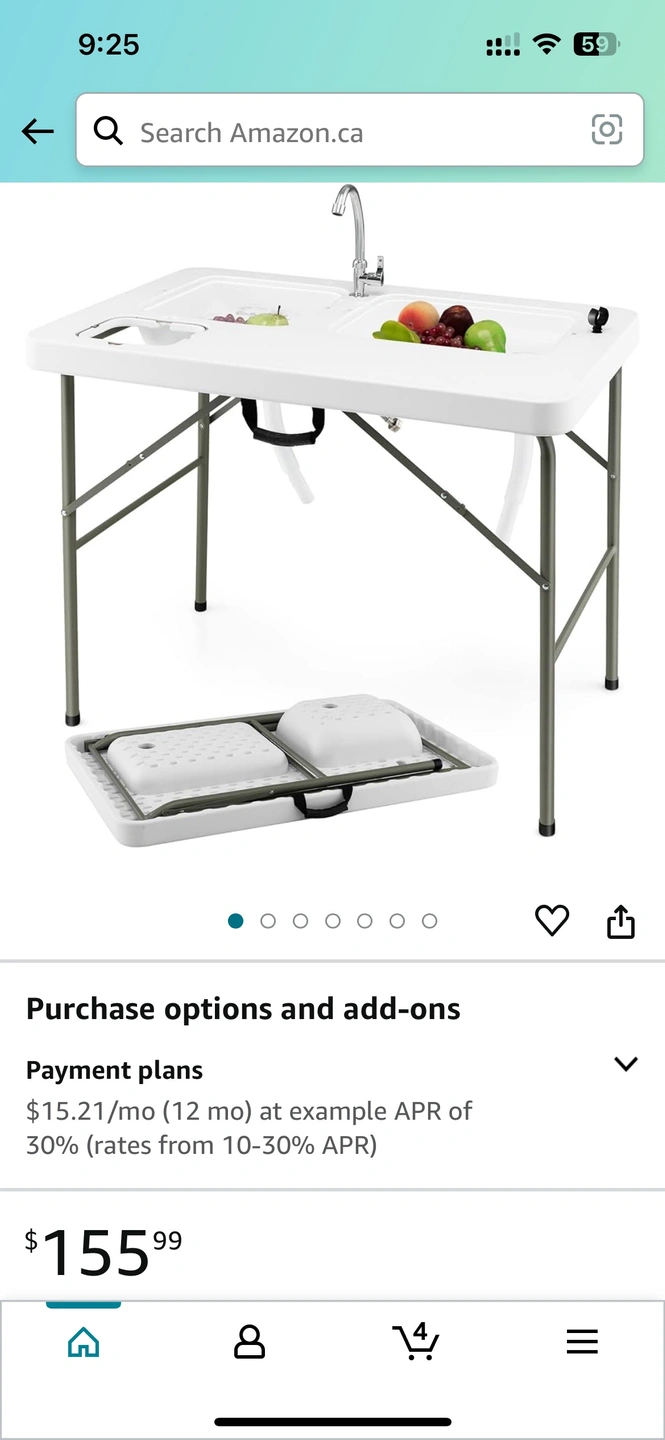Open the account profile tab
665x1440 pixels.
point(249,1342)
